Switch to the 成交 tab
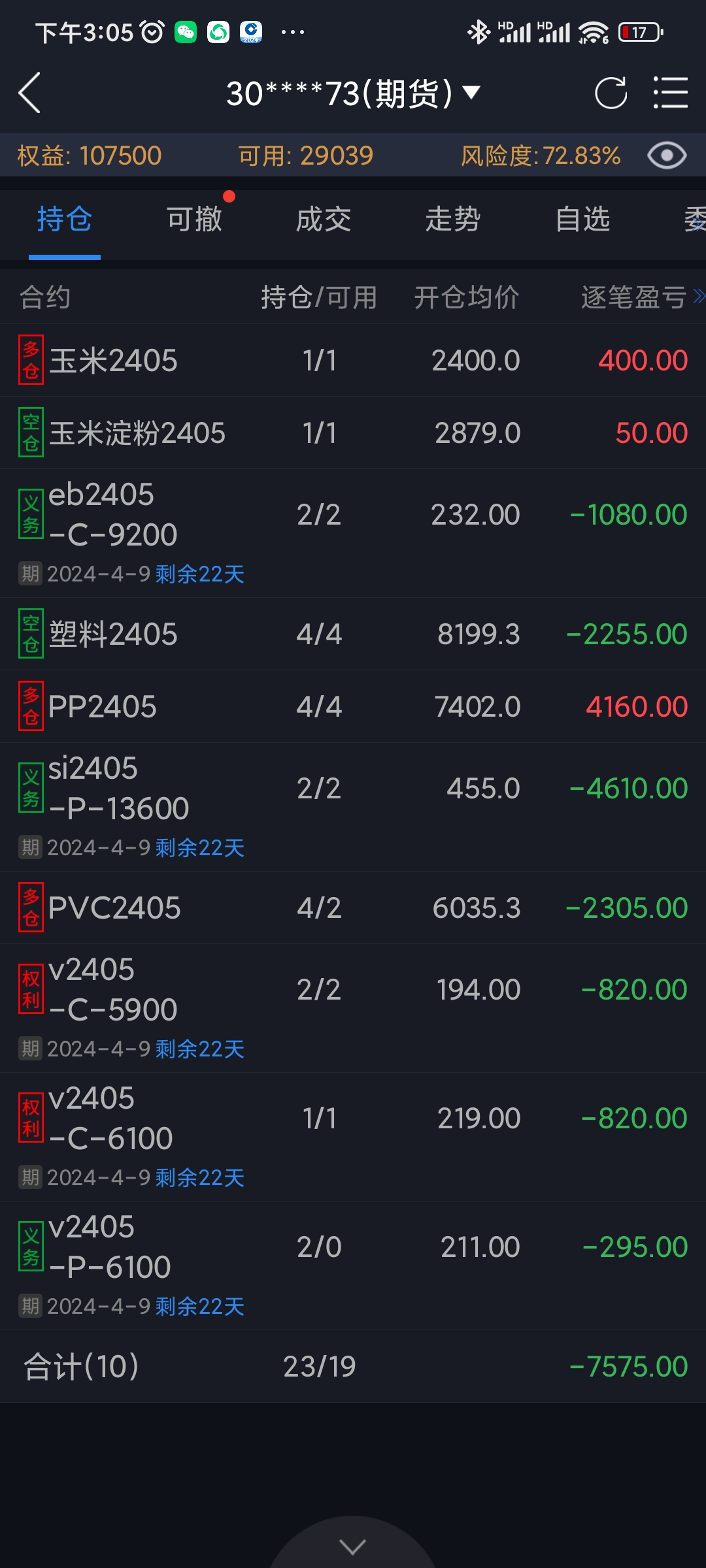This screenshot has width=706, height=1568. pos(324,220)
